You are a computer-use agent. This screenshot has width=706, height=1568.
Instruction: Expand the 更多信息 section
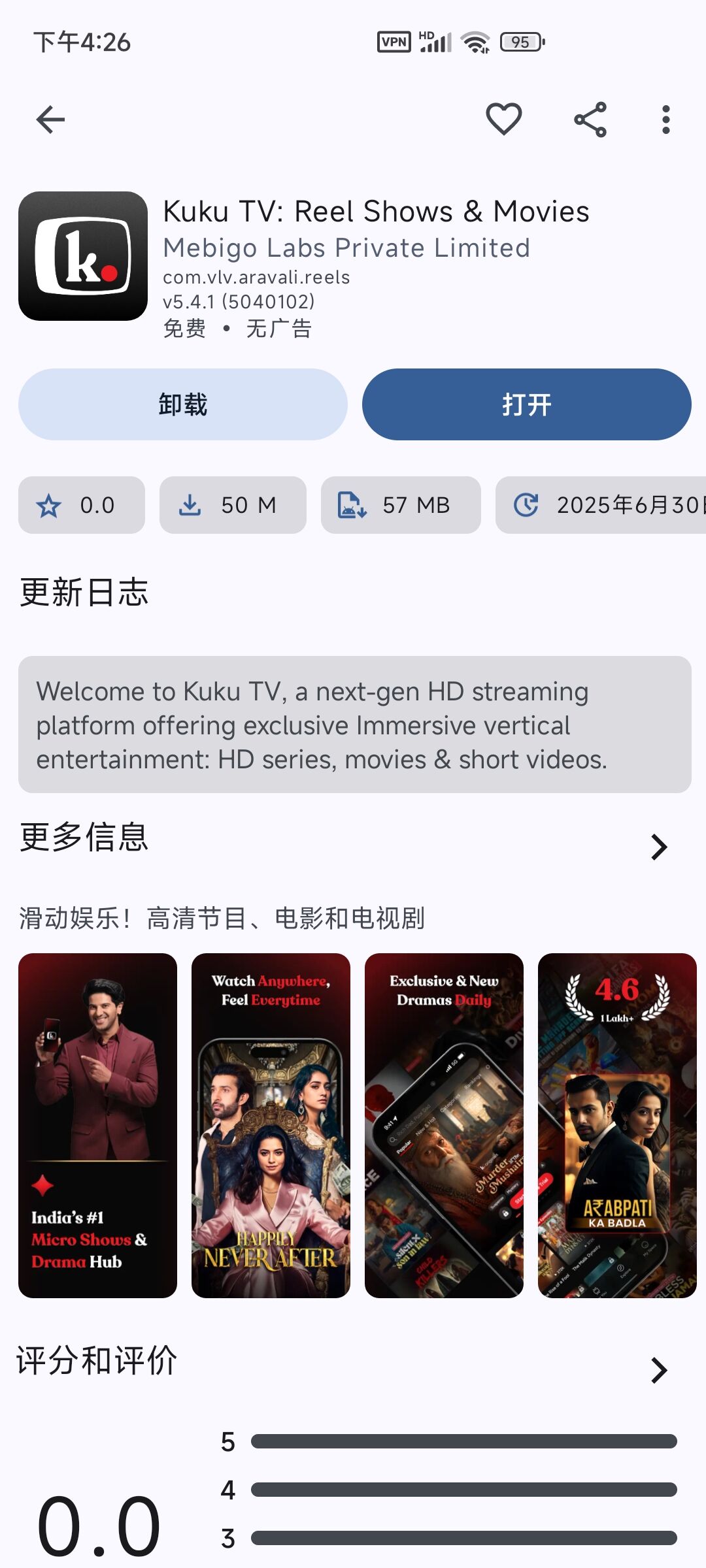pos(658,847)
